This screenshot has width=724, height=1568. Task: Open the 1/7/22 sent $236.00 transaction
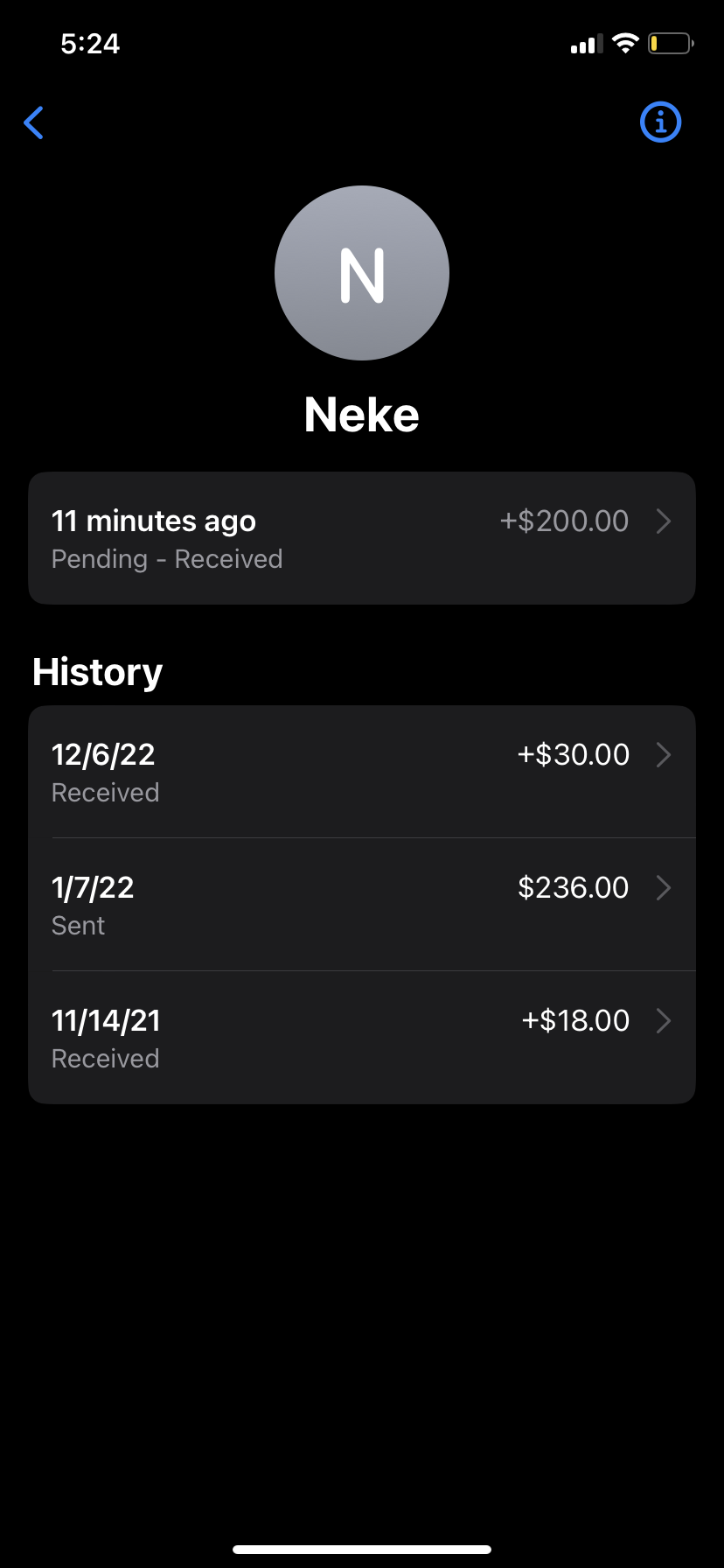pos(361,905)
